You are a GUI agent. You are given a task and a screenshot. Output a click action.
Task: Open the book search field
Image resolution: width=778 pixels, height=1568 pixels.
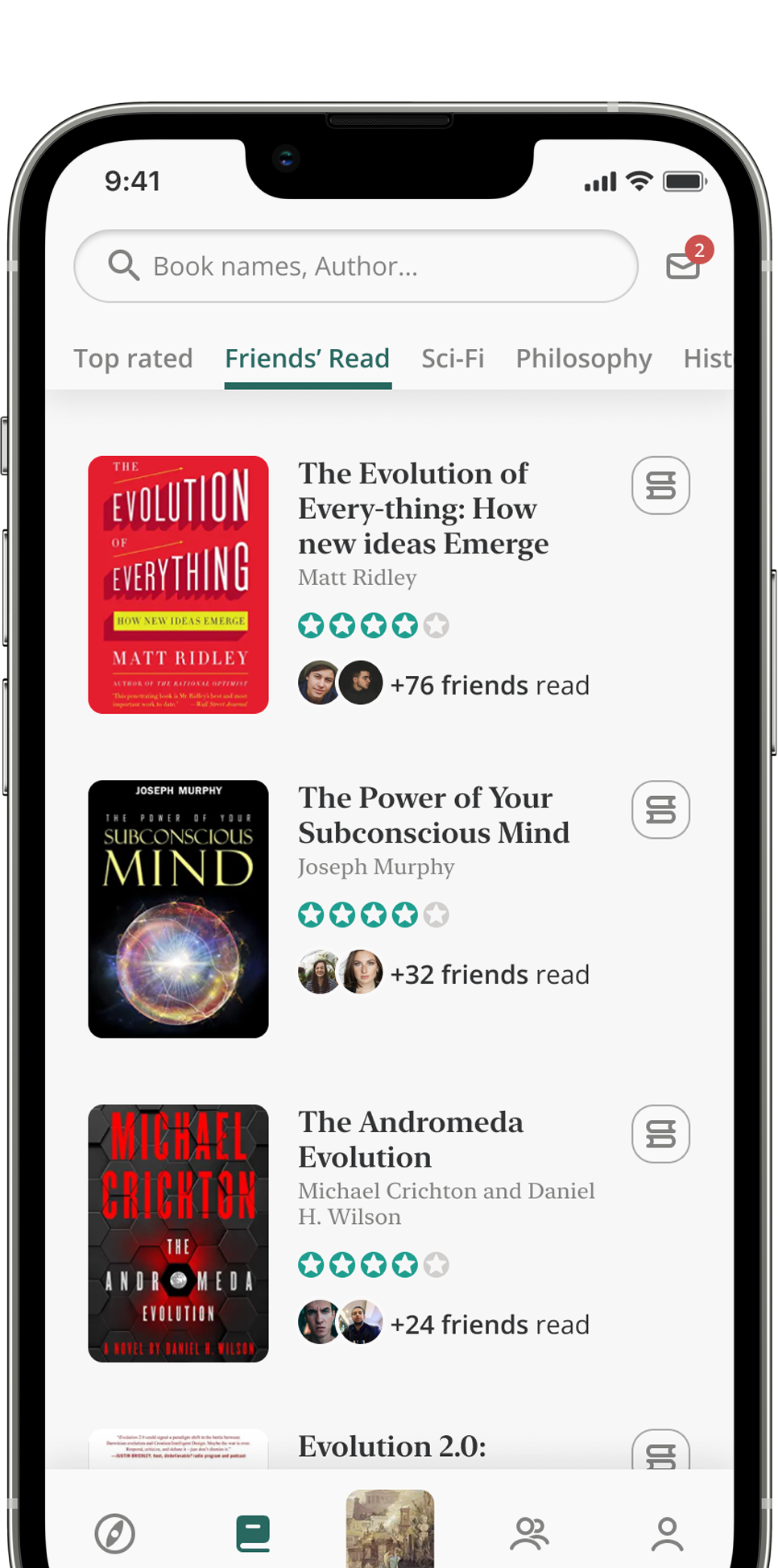pyautogui.click(x=356, y=266)
